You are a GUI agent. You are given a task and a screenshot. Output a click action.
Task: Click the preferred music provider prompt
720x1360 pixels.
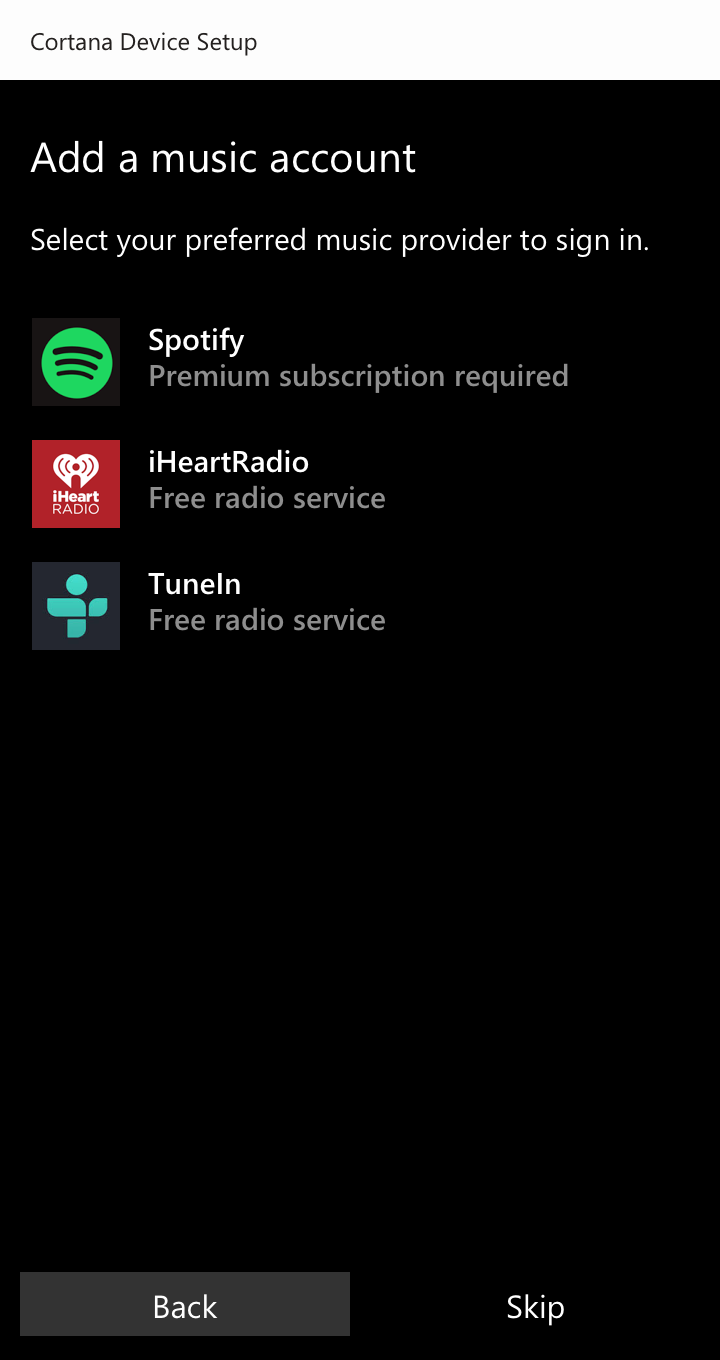340,240
